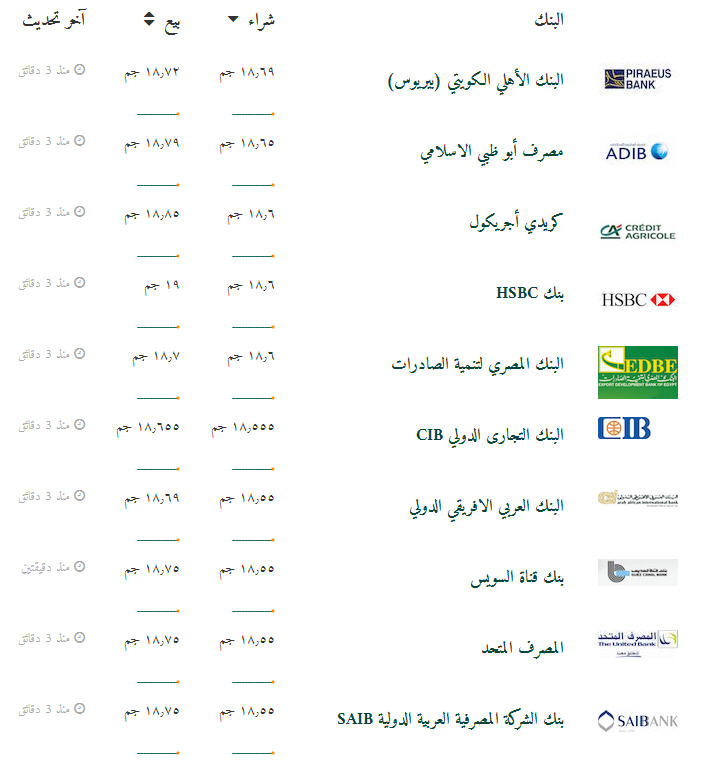Open البنك التجاري الدولي CIB row
Image resolution: width=705 pixels, height=762 pixels.
(489, 435)
